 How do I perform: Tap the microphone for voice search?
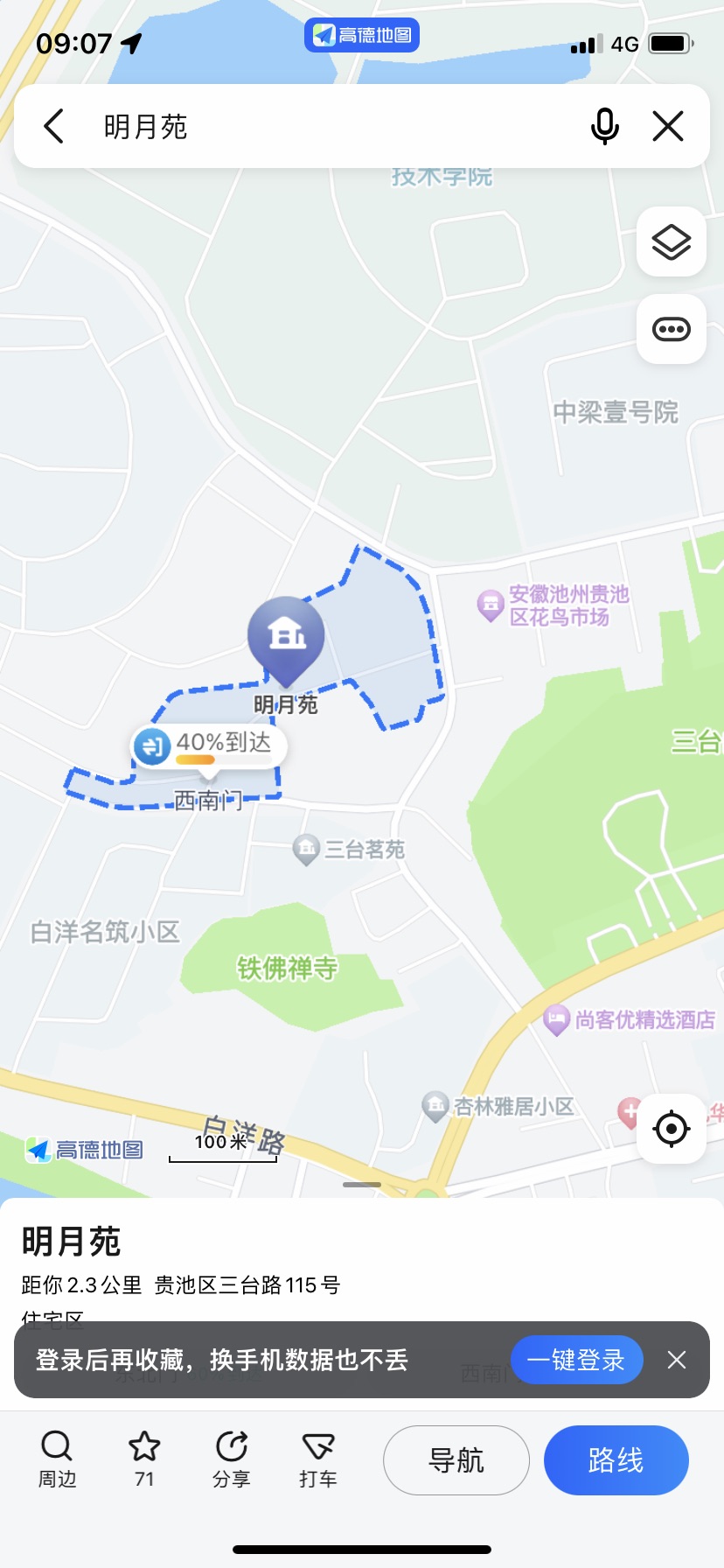tap(604, 127)
